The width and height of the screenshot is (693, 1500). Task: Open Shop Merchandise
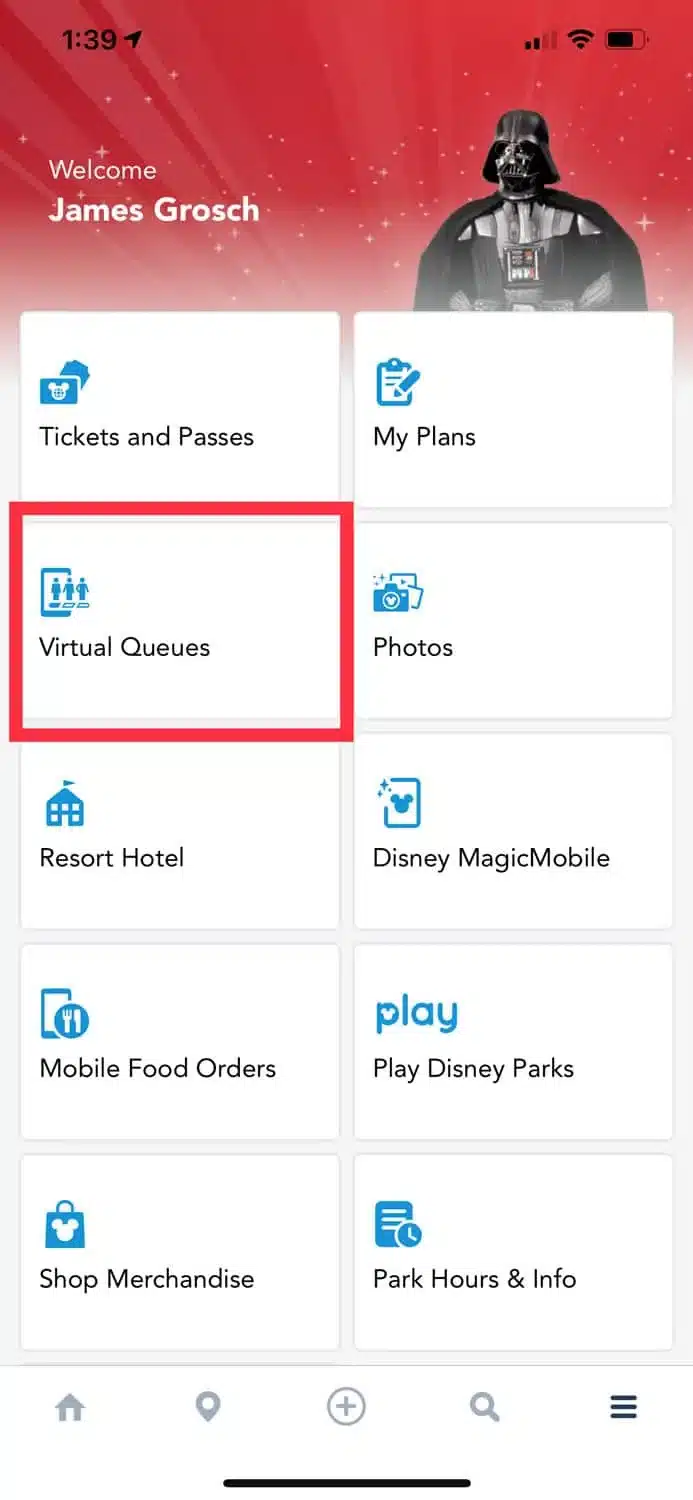pyautogui.click(x=180, y=1250)
